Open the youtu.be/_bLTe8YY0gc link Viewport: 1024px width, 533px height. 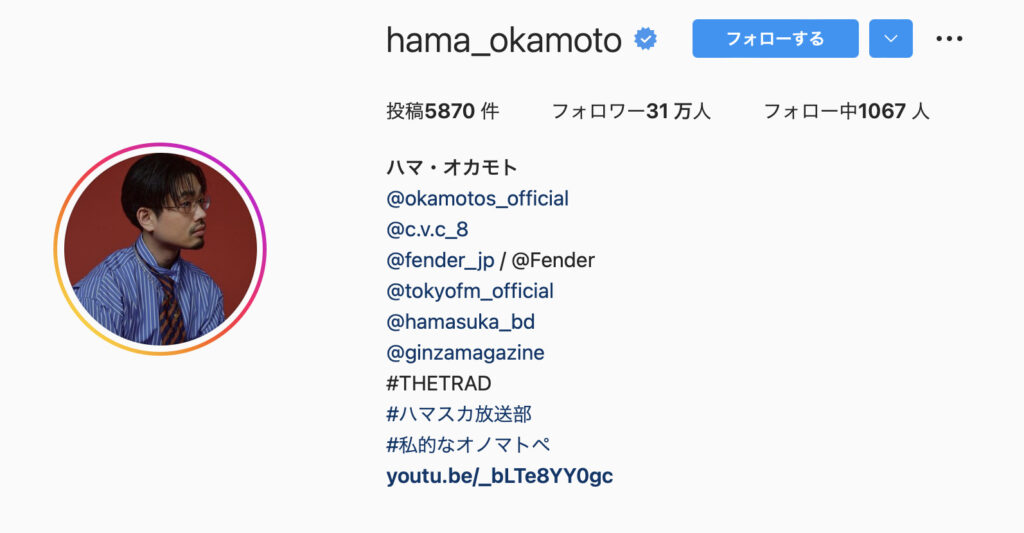point(499,476)
